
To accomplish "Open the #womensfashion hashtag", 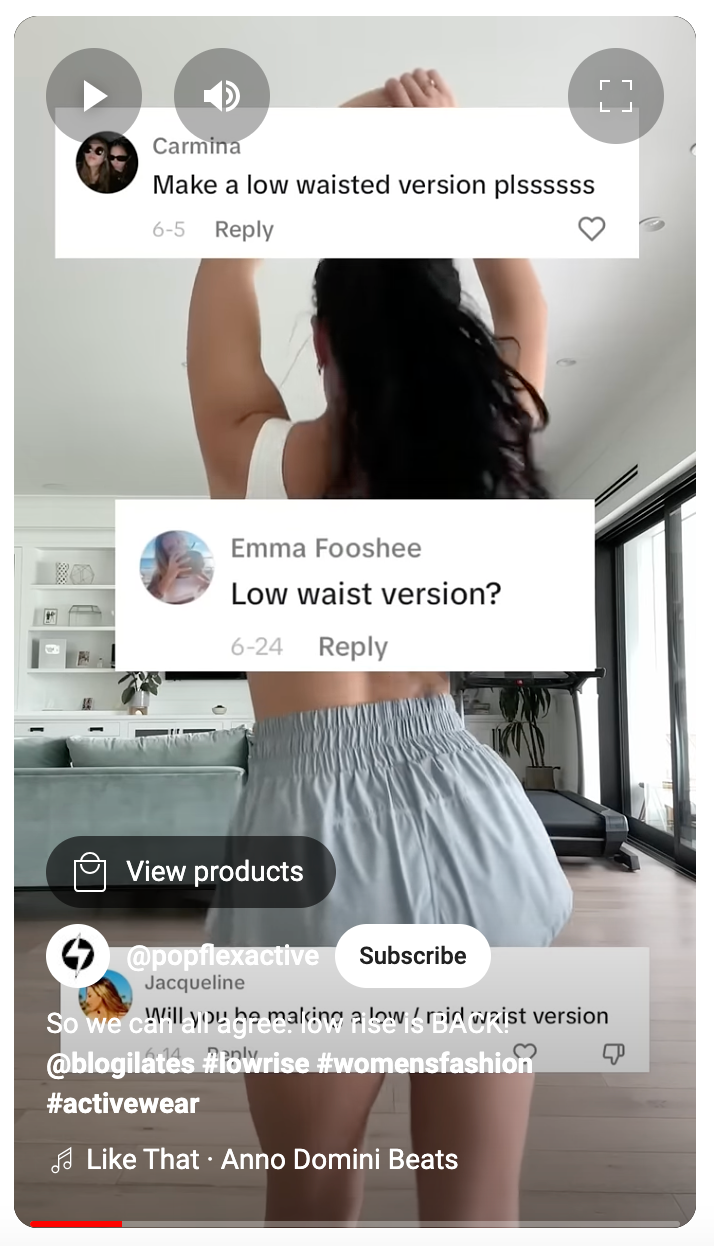I will point(425,1063).
